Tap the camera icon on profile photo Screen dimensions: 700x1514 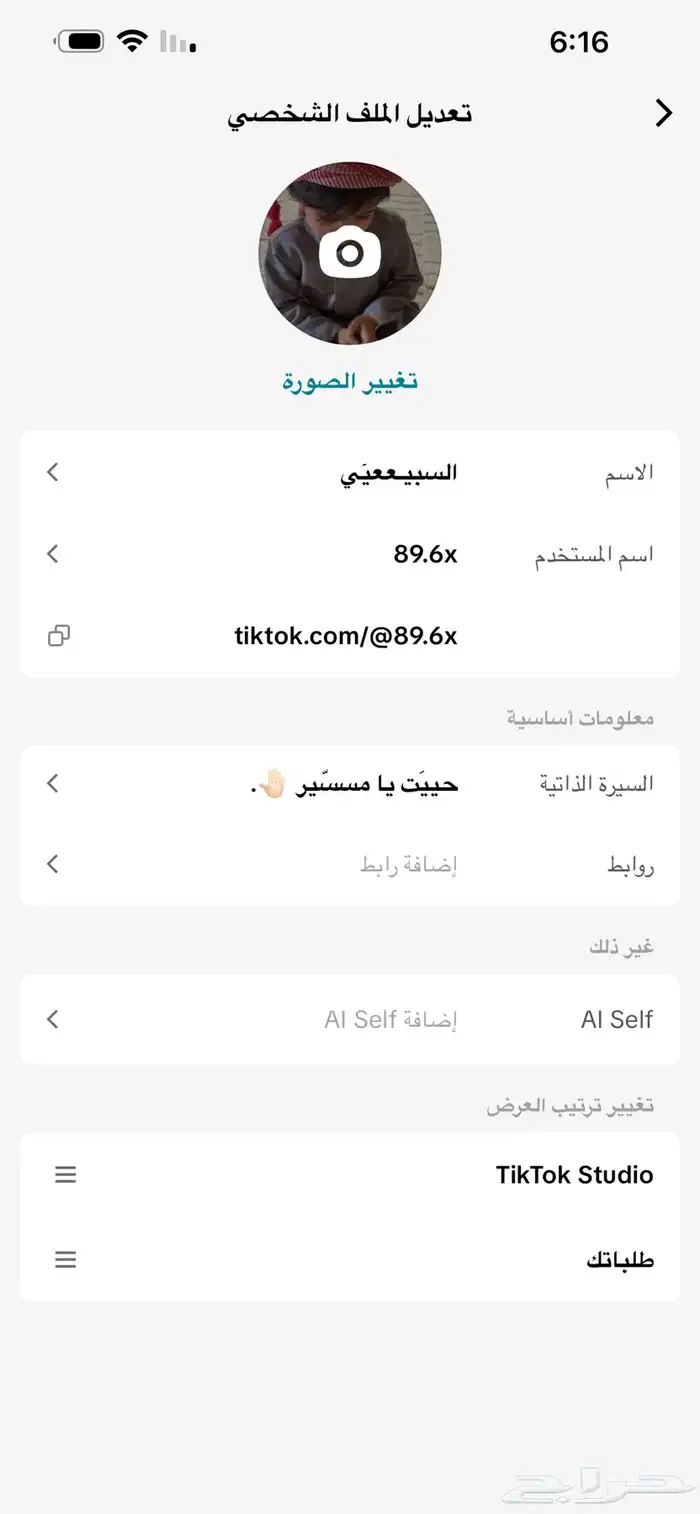(349, 253)
